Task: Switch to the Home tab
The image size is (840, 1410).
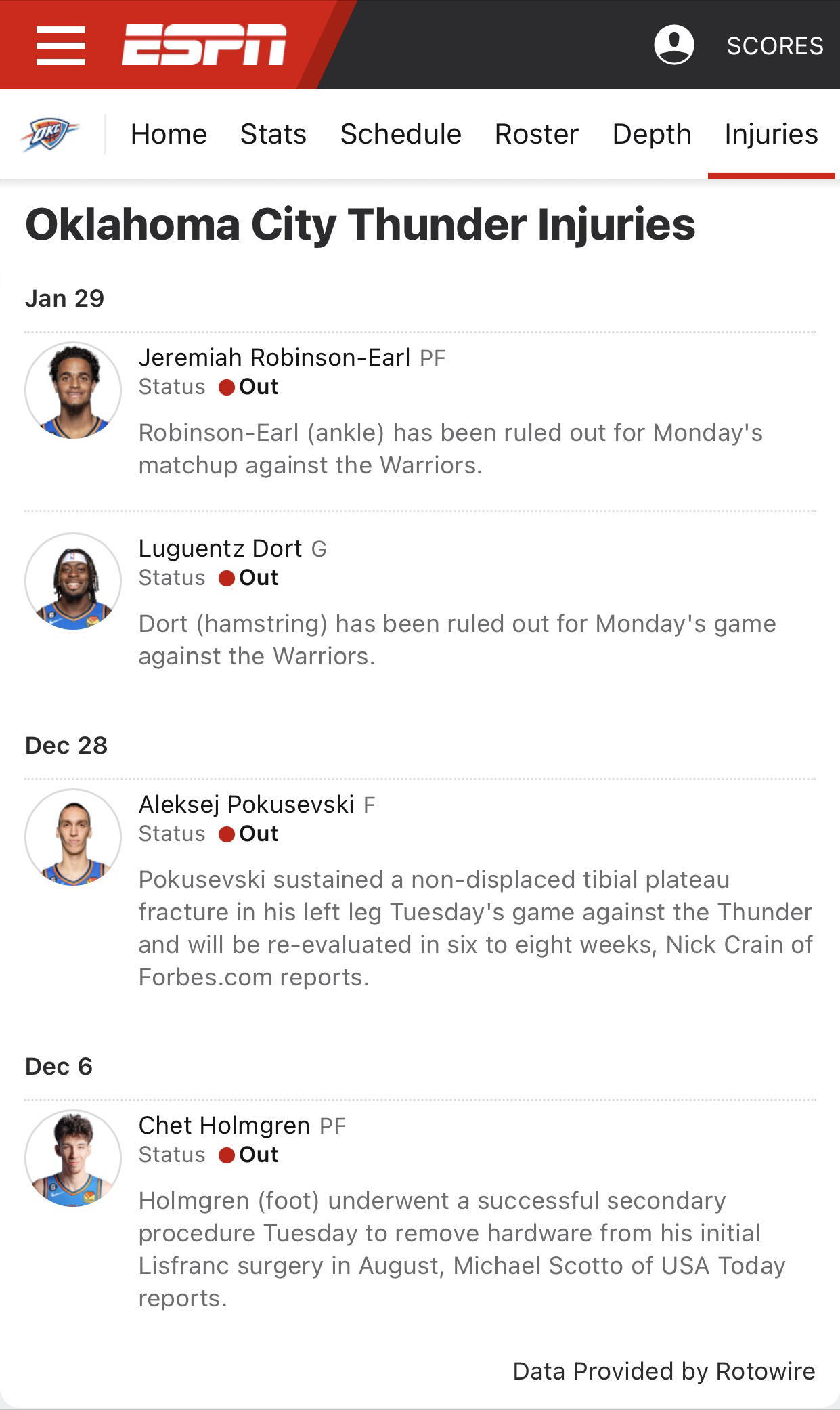Action: click(169, 134)
